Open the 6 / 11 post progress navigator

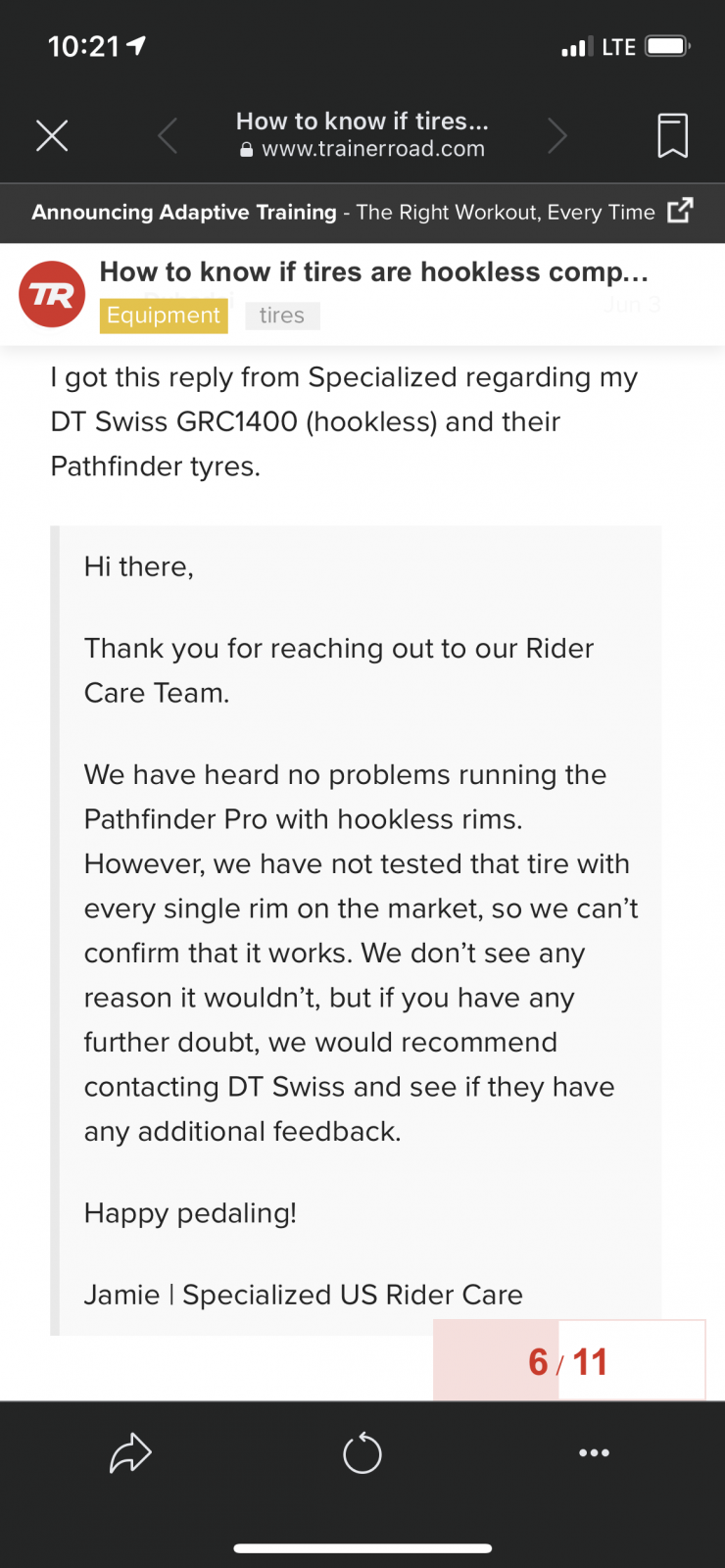click(568, 1361)
